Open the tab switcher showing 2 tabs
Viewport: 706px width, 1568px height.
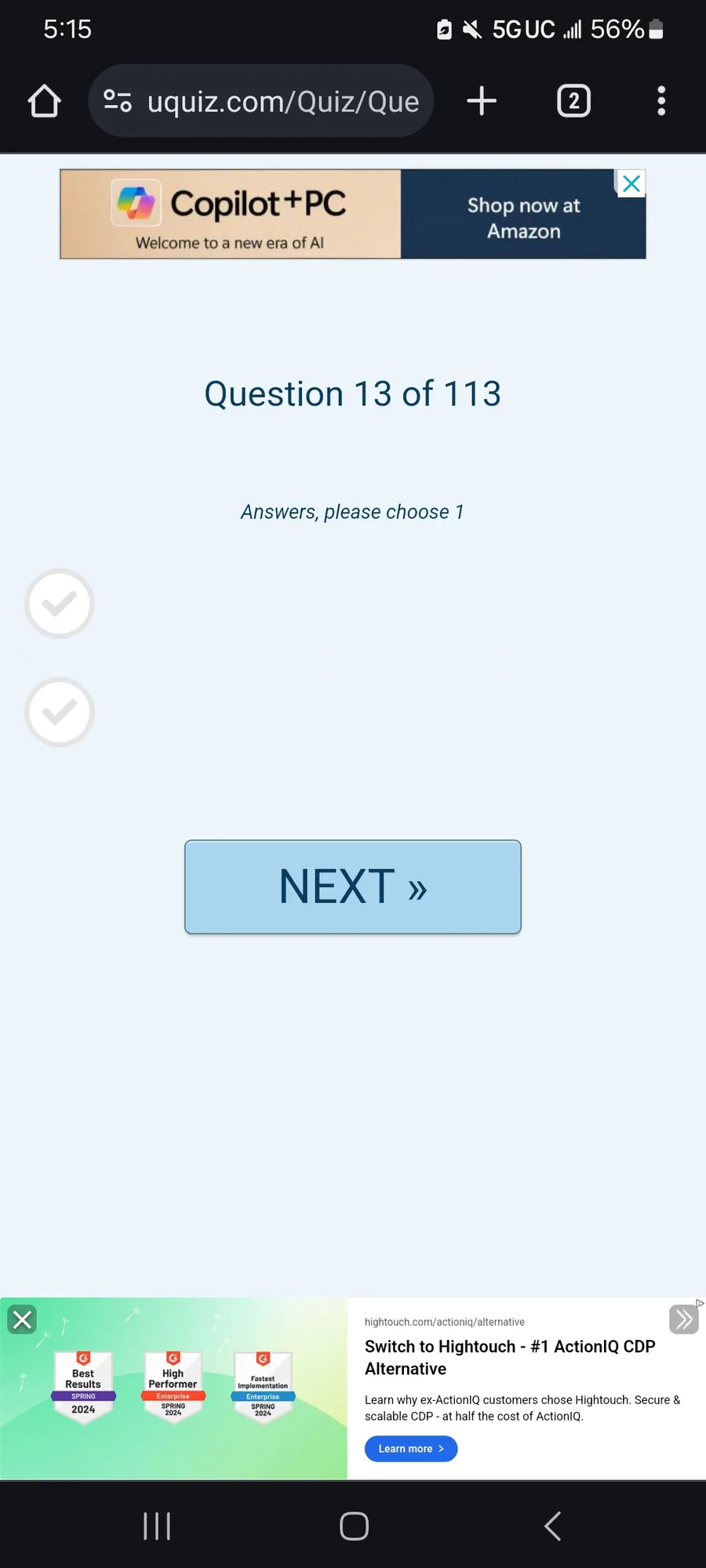[x=573, y=101]
